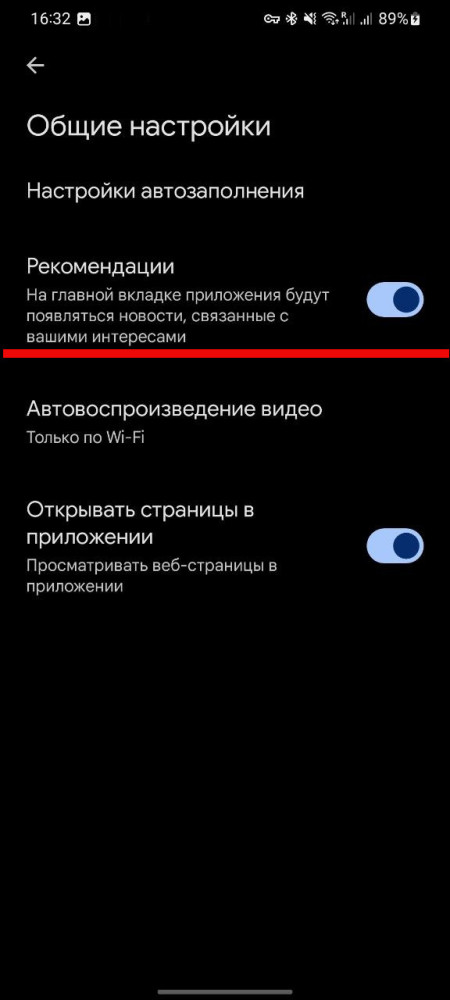The image size is (450, 1000).
Task: Turn off Открывать страницы в приложении
Action: pos(395,545)
